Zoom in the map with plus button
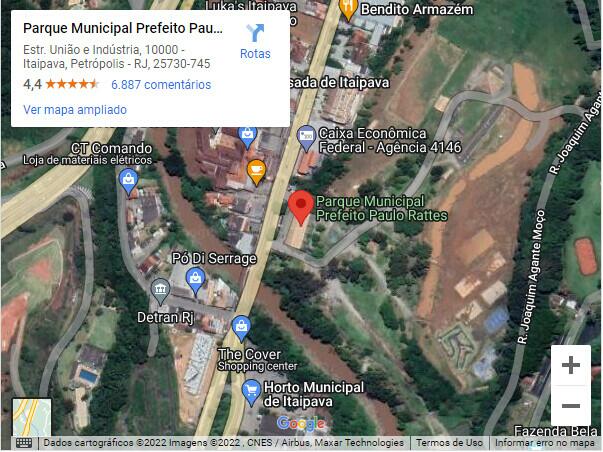The image size is (603, 452). coord(570,366)
